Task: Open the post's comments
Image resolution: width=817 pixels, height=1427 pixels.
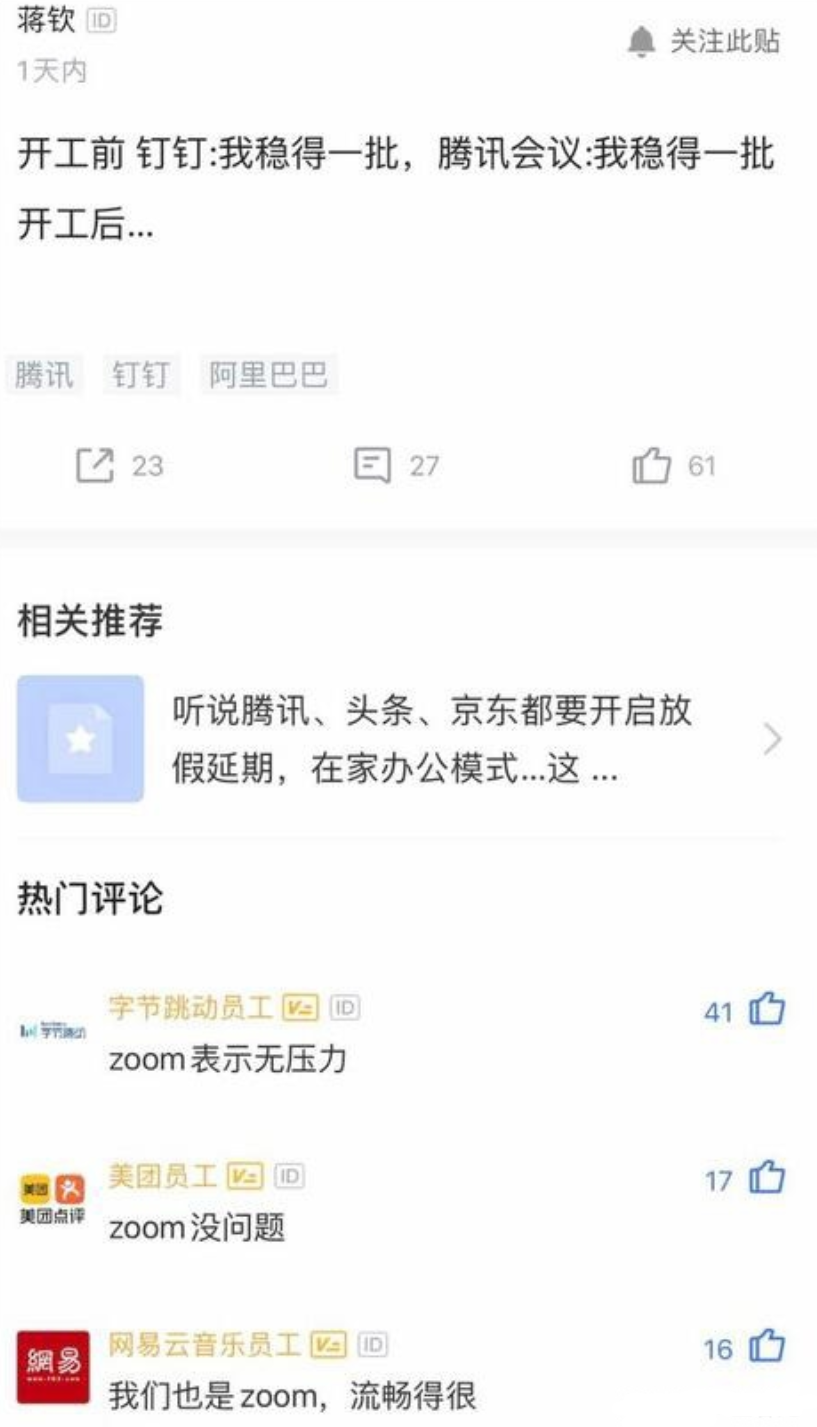Action: [397, 465]
